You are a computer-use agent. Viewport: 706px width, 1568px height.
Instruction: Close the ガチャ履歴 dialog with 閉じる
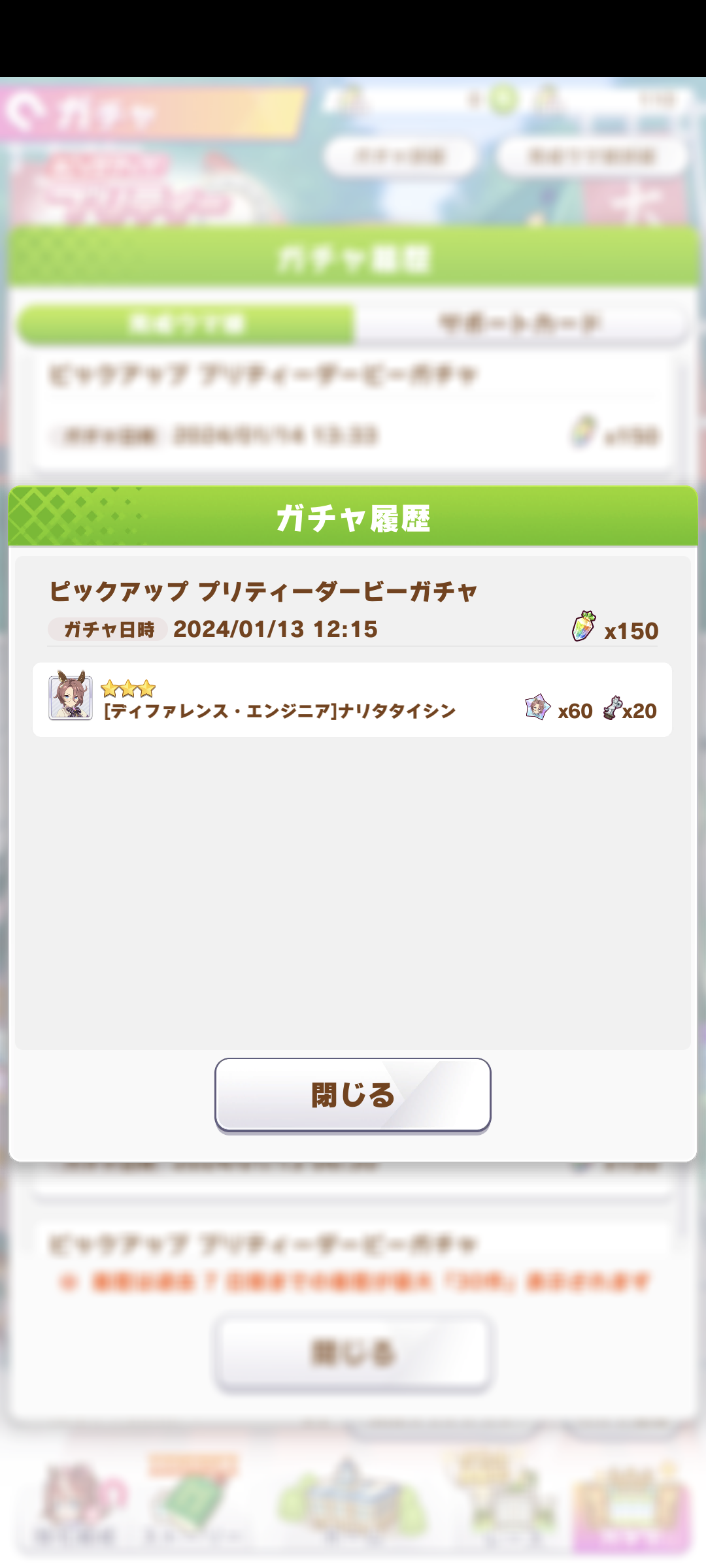click(x=352, y=1095)
